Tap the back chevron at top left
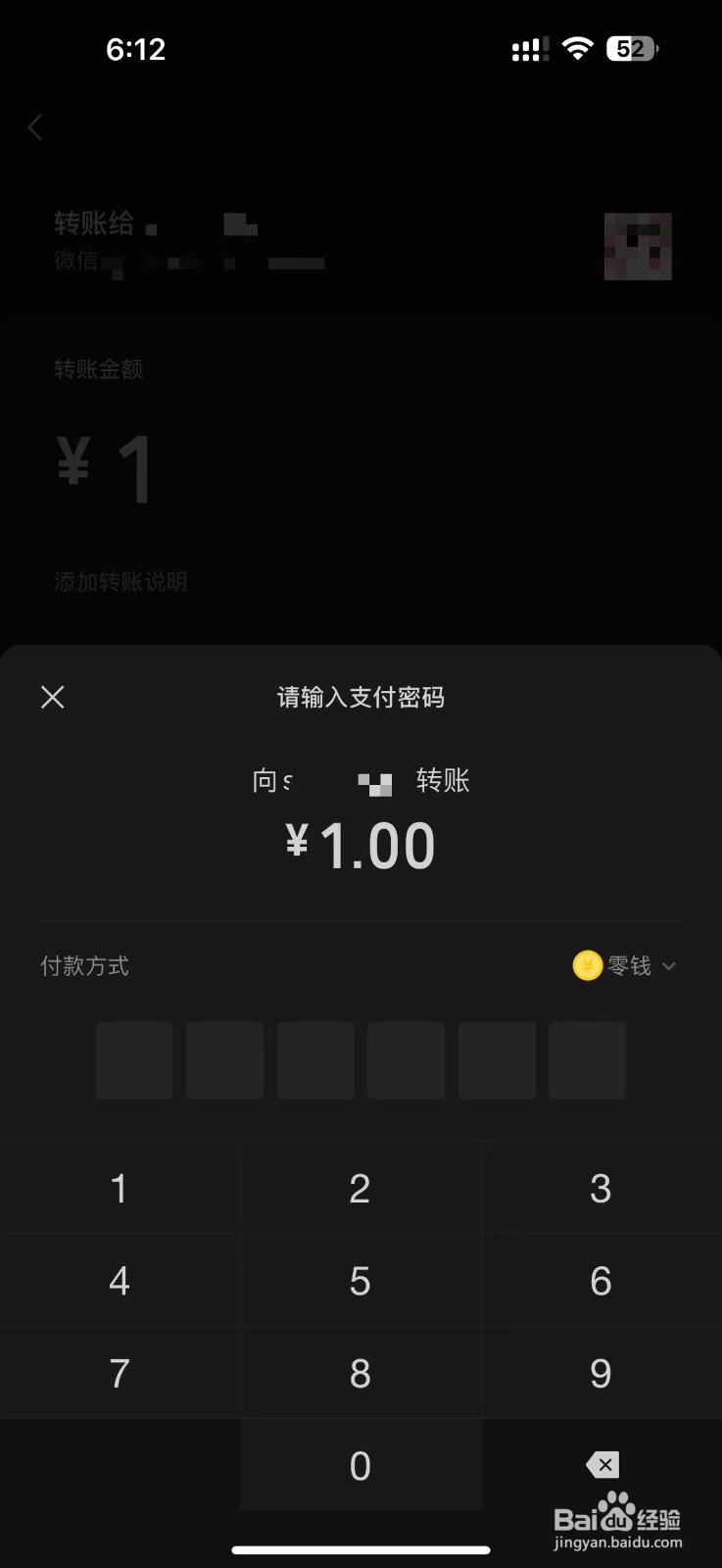 pyautogui.click(x=35, y=127)
